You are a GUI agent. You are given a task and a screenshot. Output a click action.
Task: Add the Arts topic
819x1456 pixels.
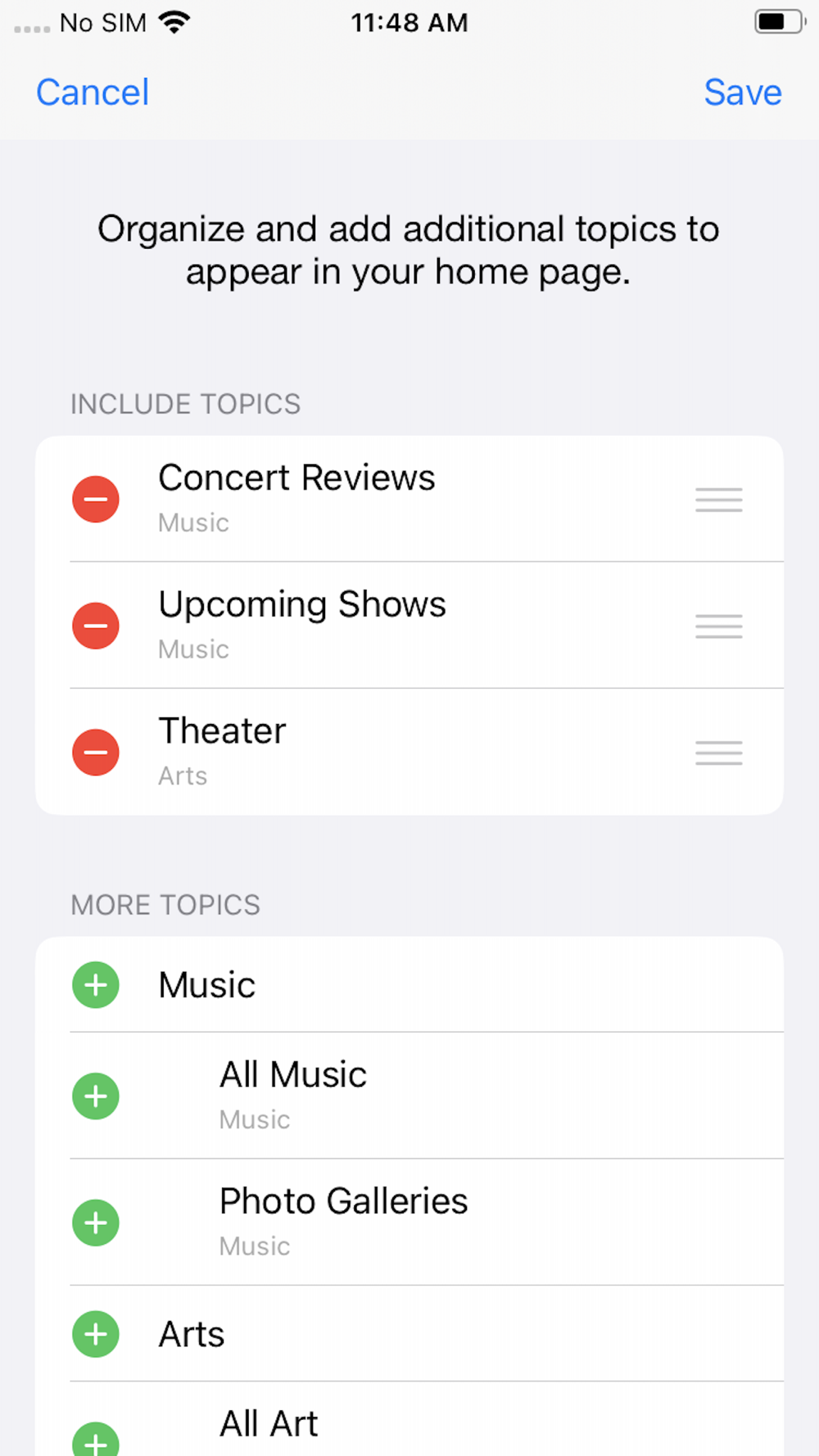96,1335
